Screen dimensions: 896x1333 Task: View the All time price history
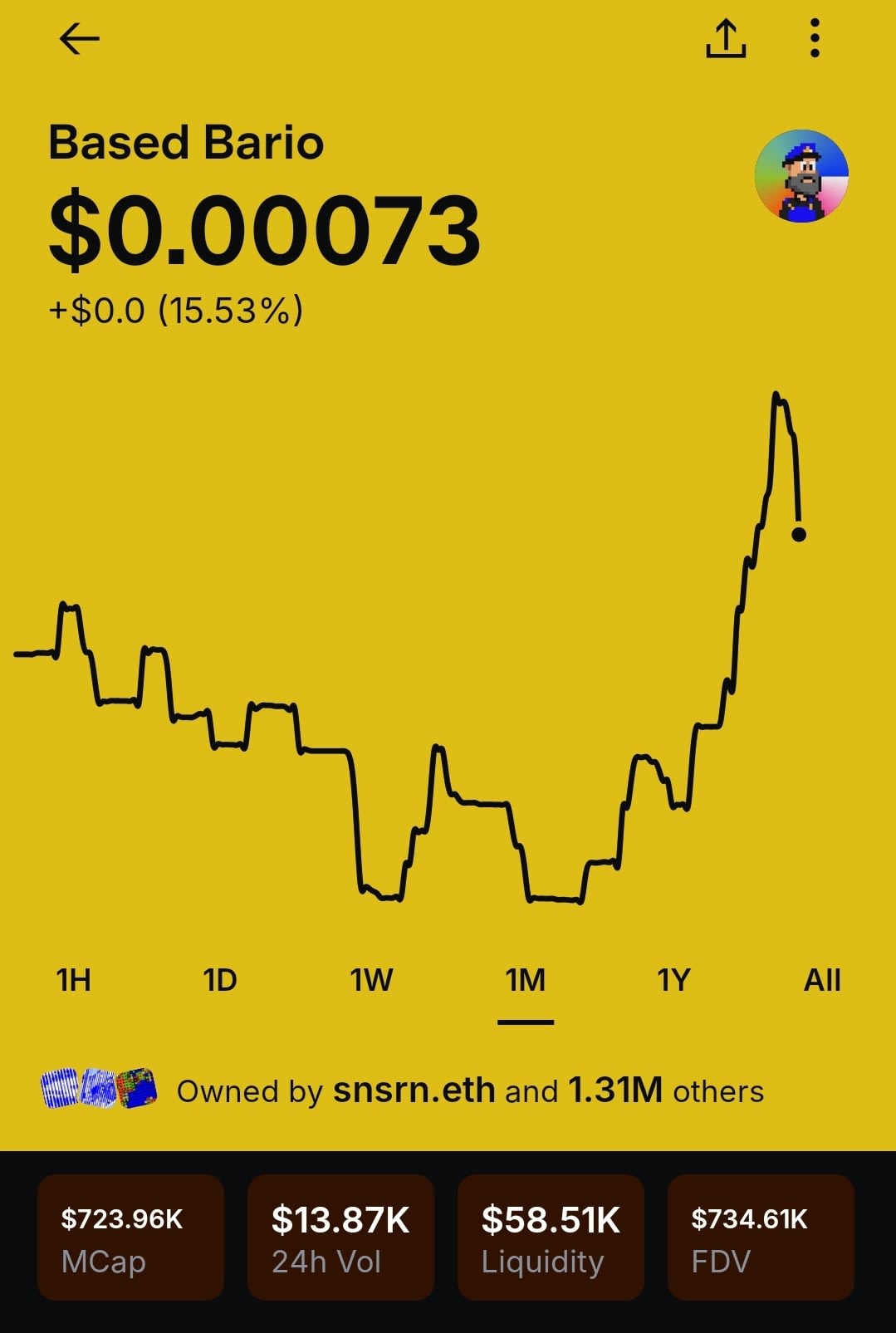(822, 981)
